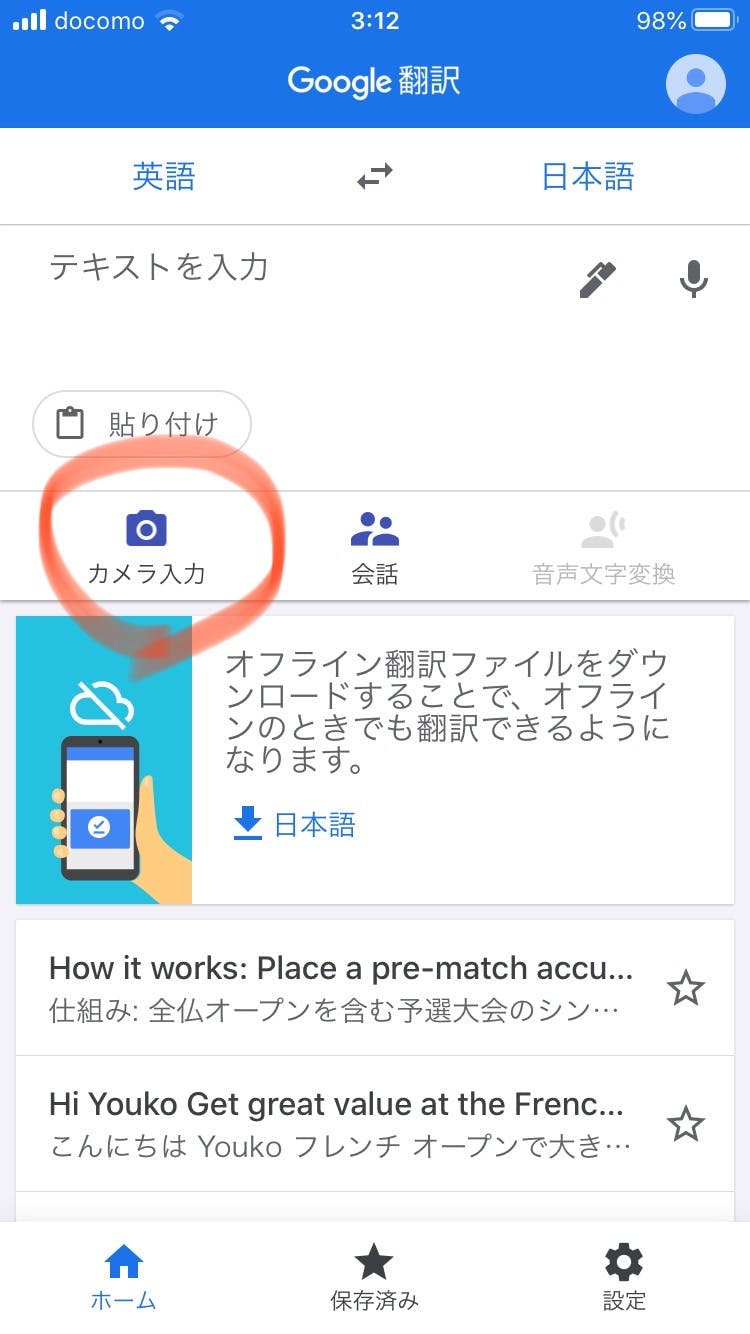Swap the source and target languages

pyautogui.click(x=374, y=178)
